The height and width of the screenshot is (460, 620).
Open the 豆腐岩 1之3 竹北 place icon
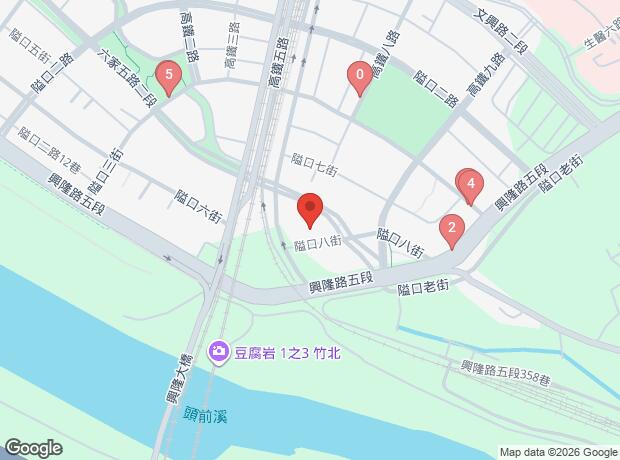click(x=219, y=352)
